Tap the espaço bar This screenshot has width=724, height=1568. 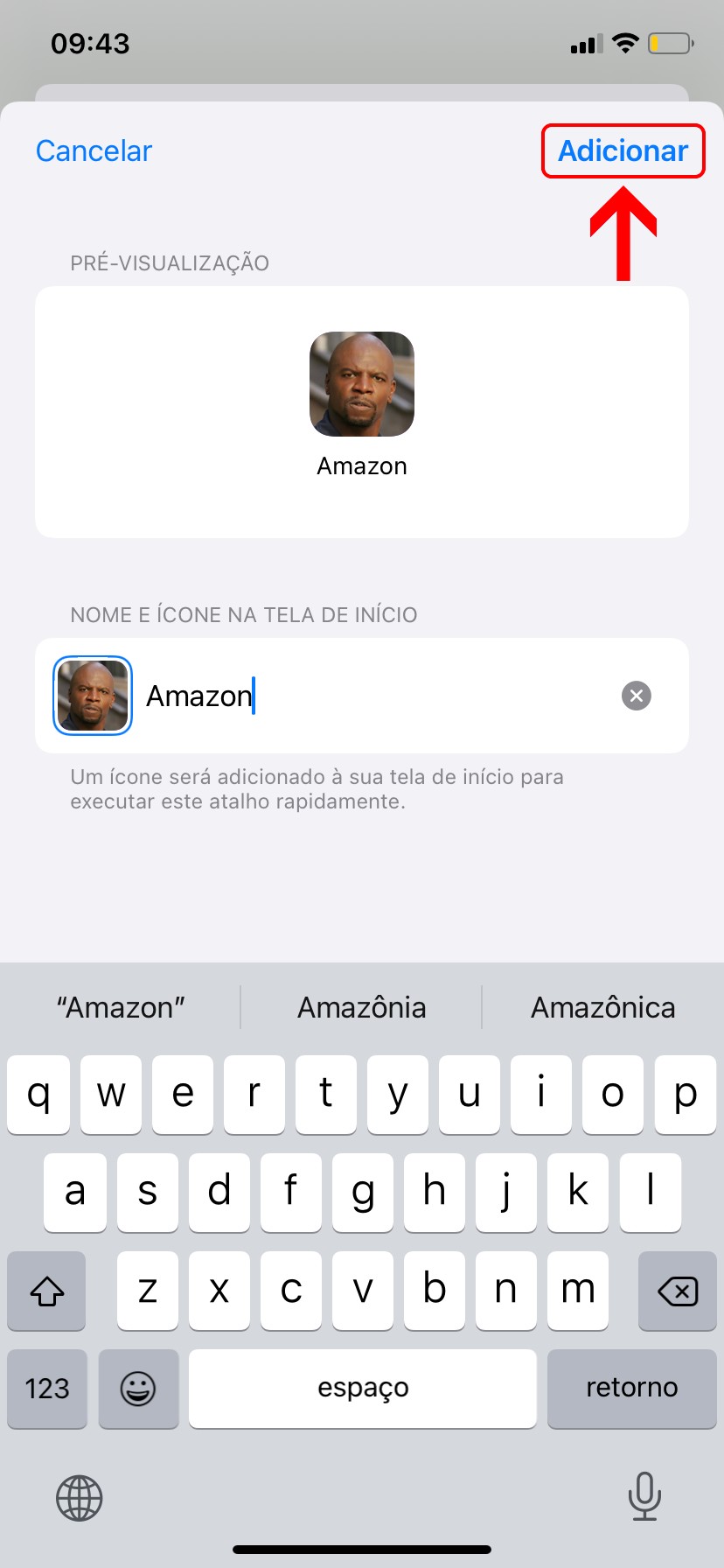pos(362,1388)
